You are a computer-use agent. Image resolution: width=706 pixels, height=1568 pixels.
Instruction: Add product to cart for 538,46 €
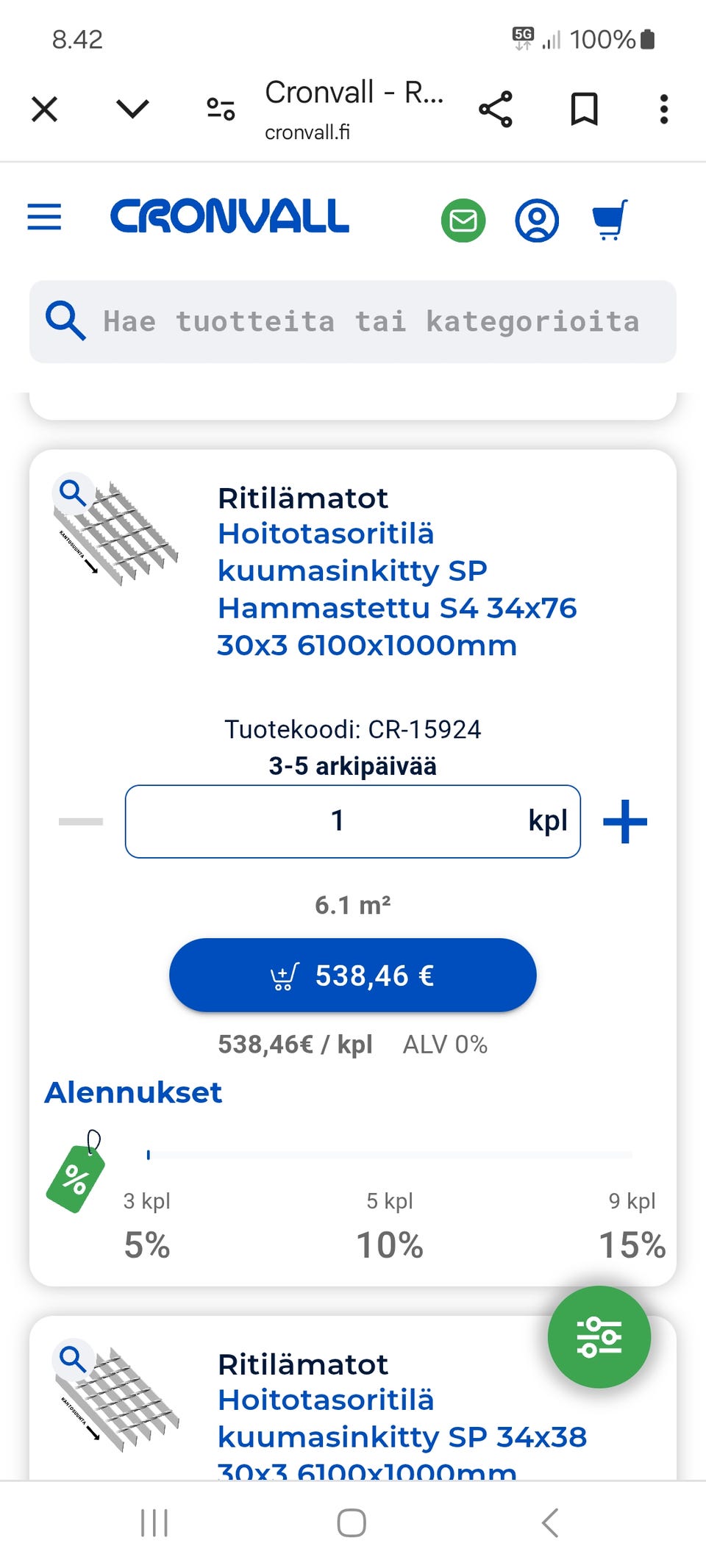(352, 975)
